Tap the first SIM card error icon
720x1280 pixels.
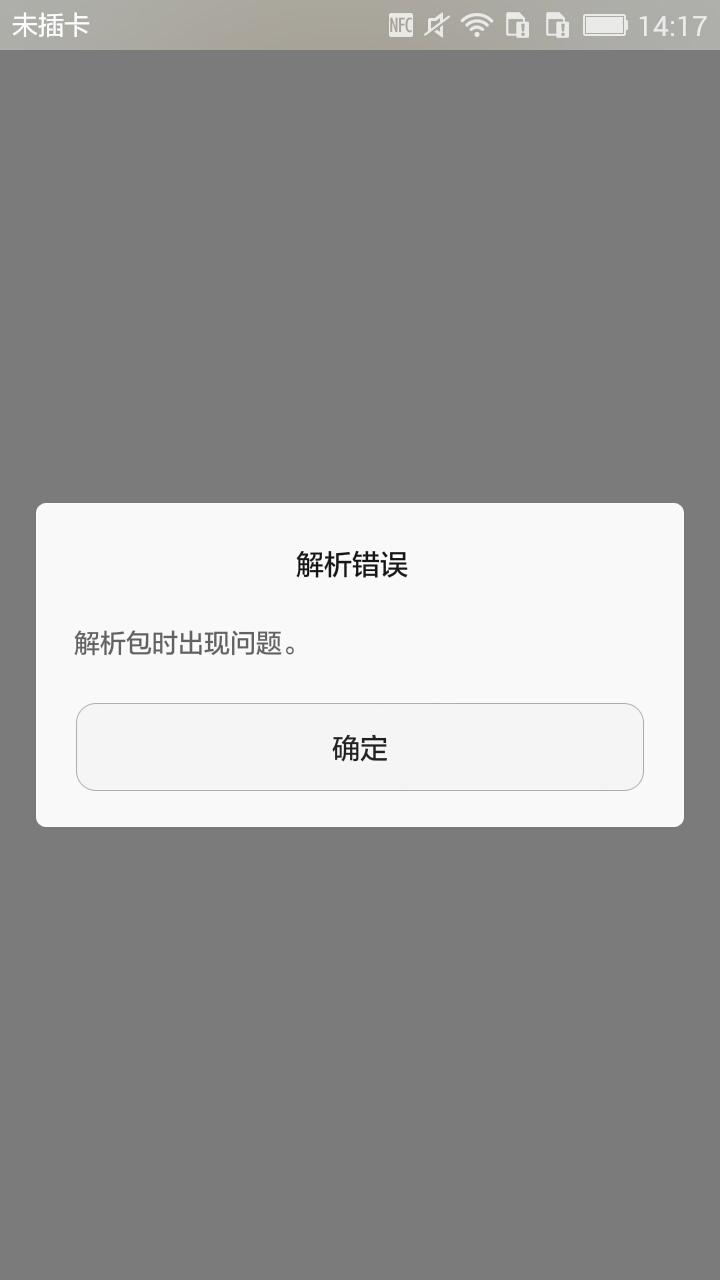pyautogui.click(x=518, y=25)
